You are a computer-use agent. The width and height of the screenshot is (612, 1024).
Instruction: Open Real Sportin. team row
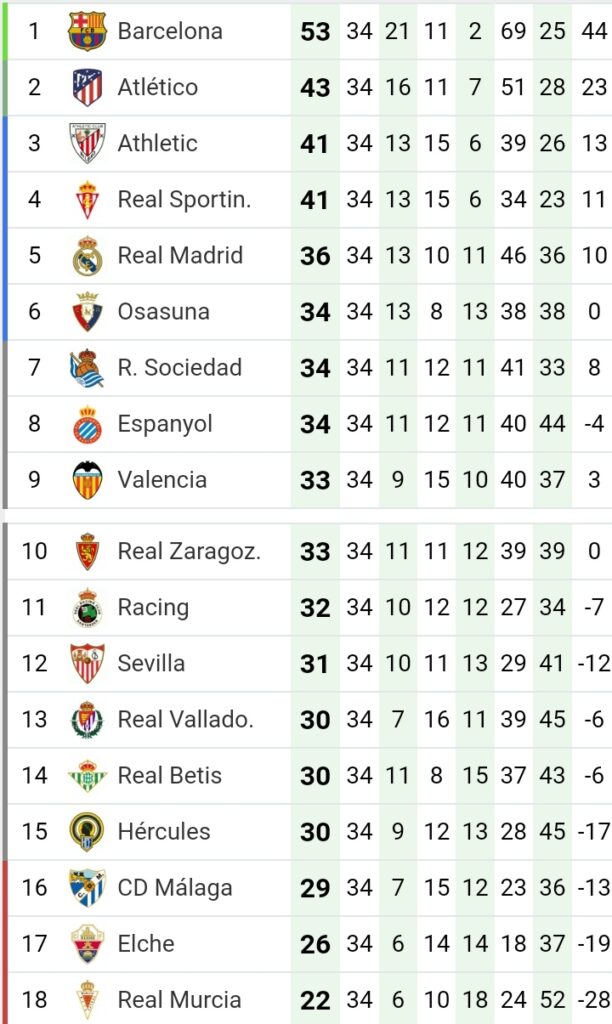pyautogui.click(x=306, y=199)
